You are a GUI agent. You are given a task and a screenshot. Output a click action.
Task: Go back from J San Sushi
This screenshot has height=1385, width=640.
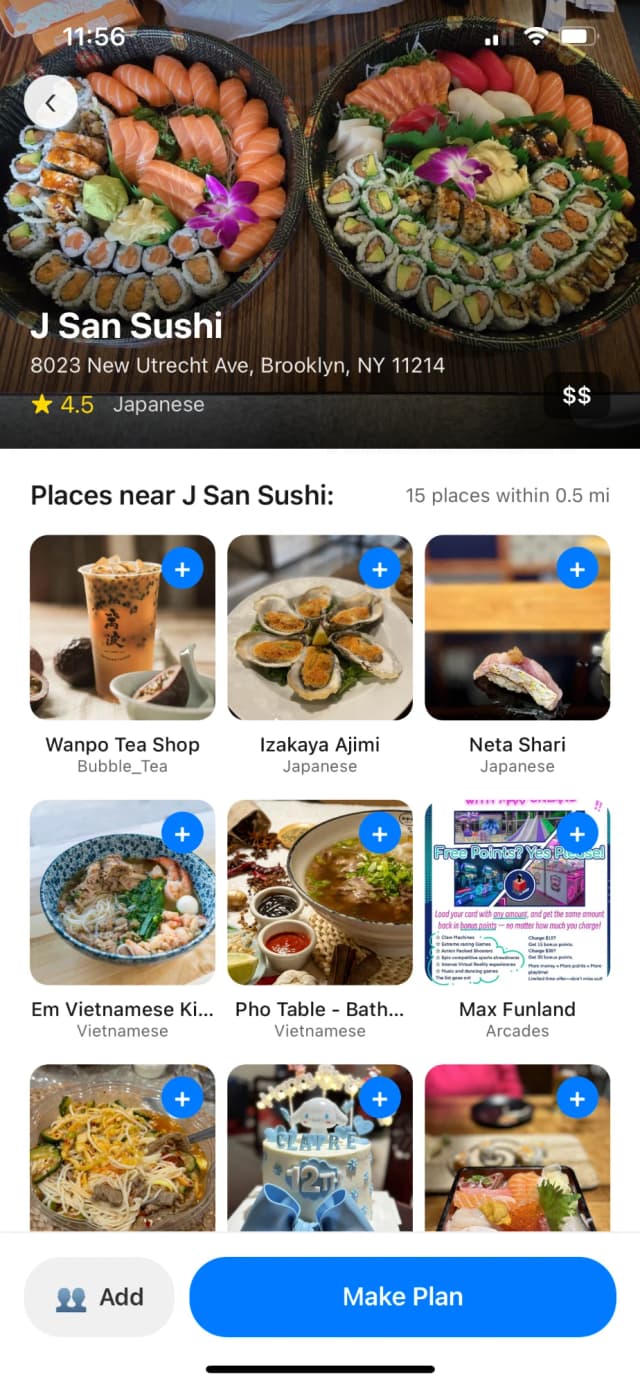pyautogui.click(x=50, y=101)
